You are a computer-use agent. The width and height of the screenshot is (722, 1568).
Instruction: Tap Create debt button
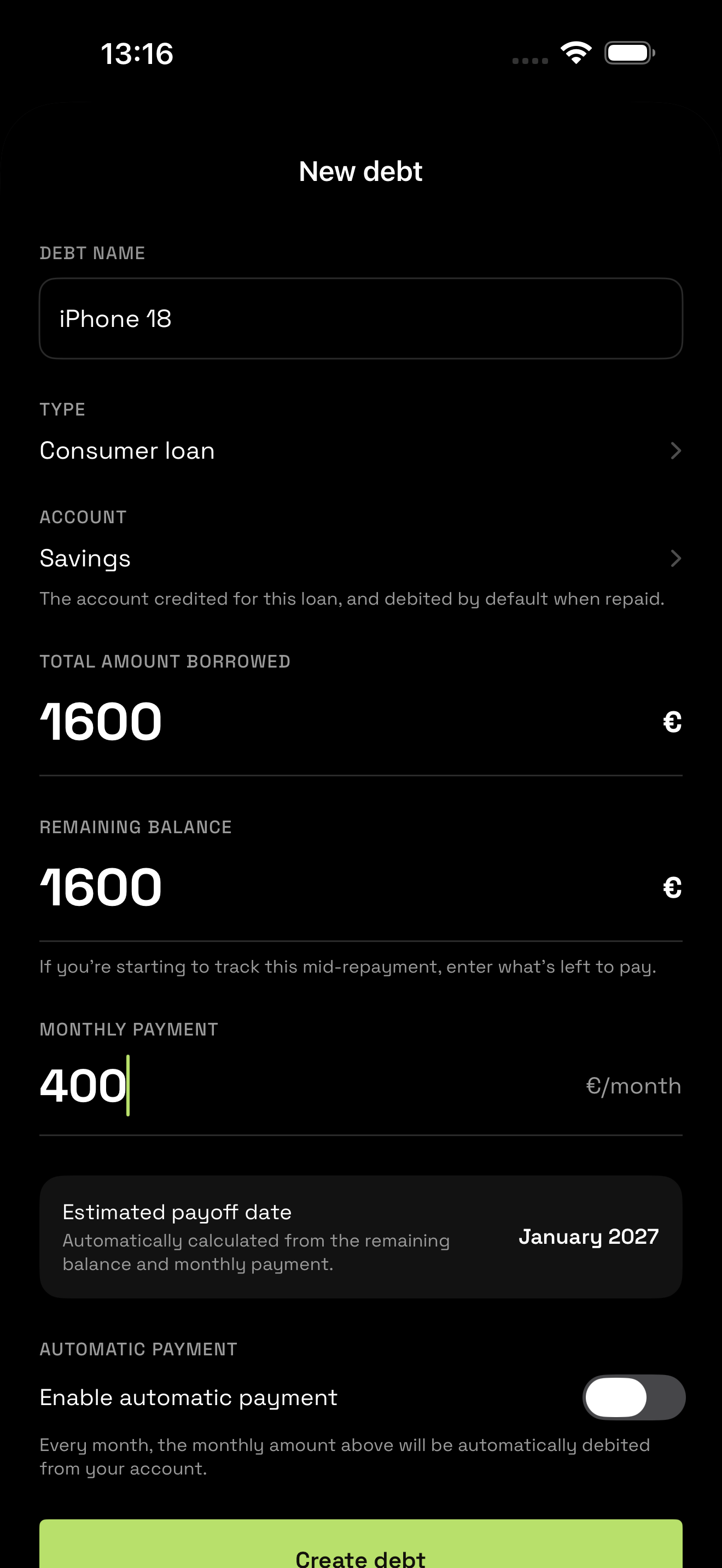pyautogui.click(x=361, y=1544)
